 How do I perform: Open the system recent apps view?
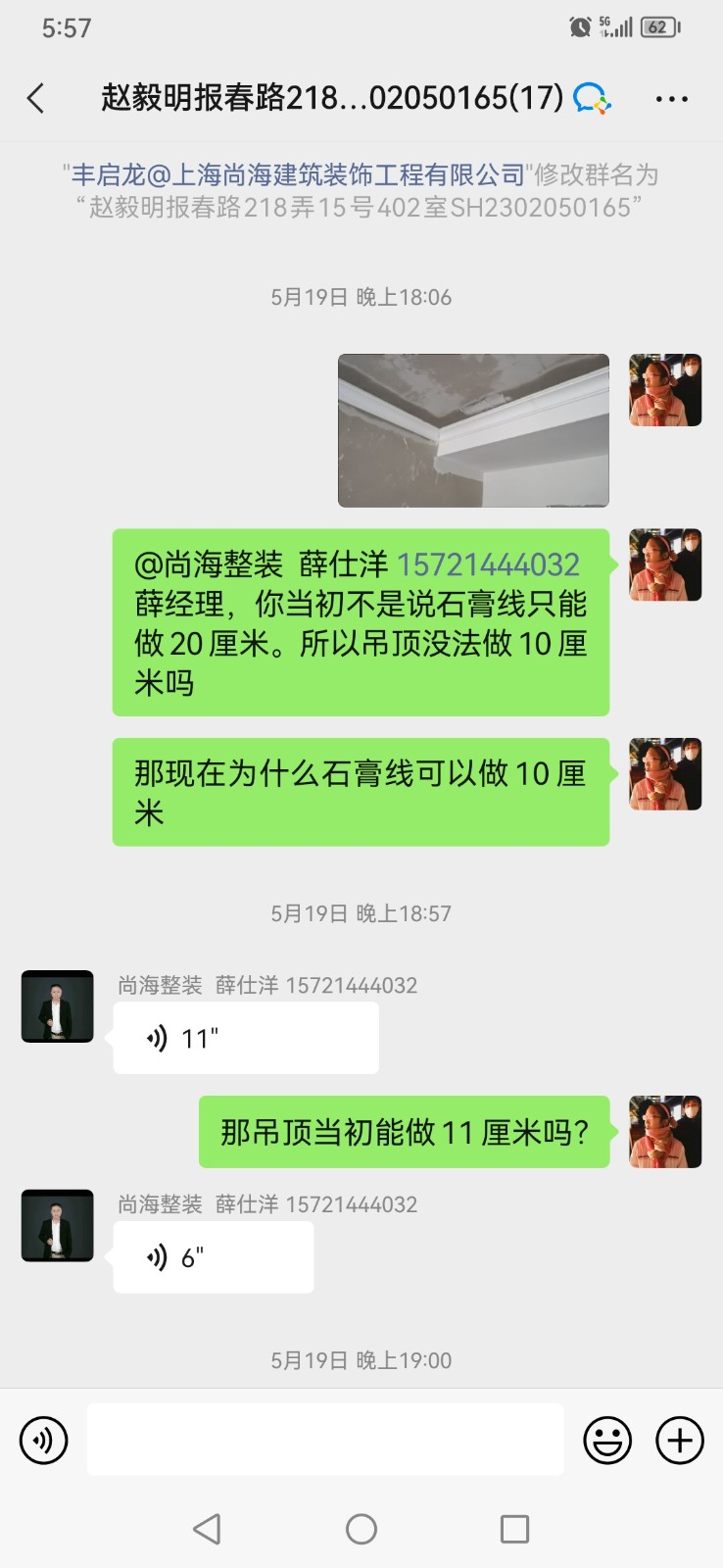tap(514, 1529)
